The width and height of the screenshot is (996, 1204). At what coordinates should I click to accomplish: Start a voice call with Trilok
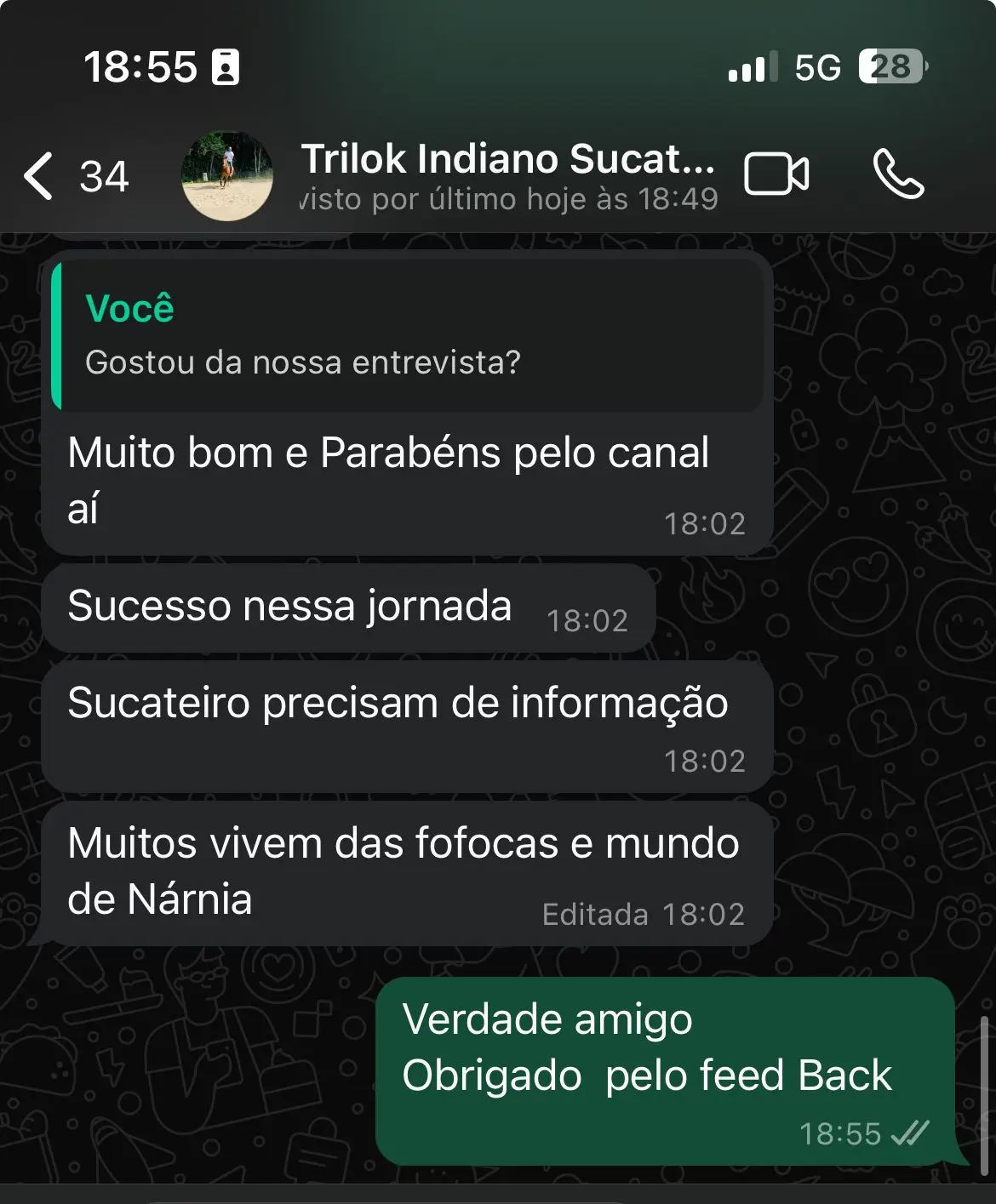click(x=898, y=174)
